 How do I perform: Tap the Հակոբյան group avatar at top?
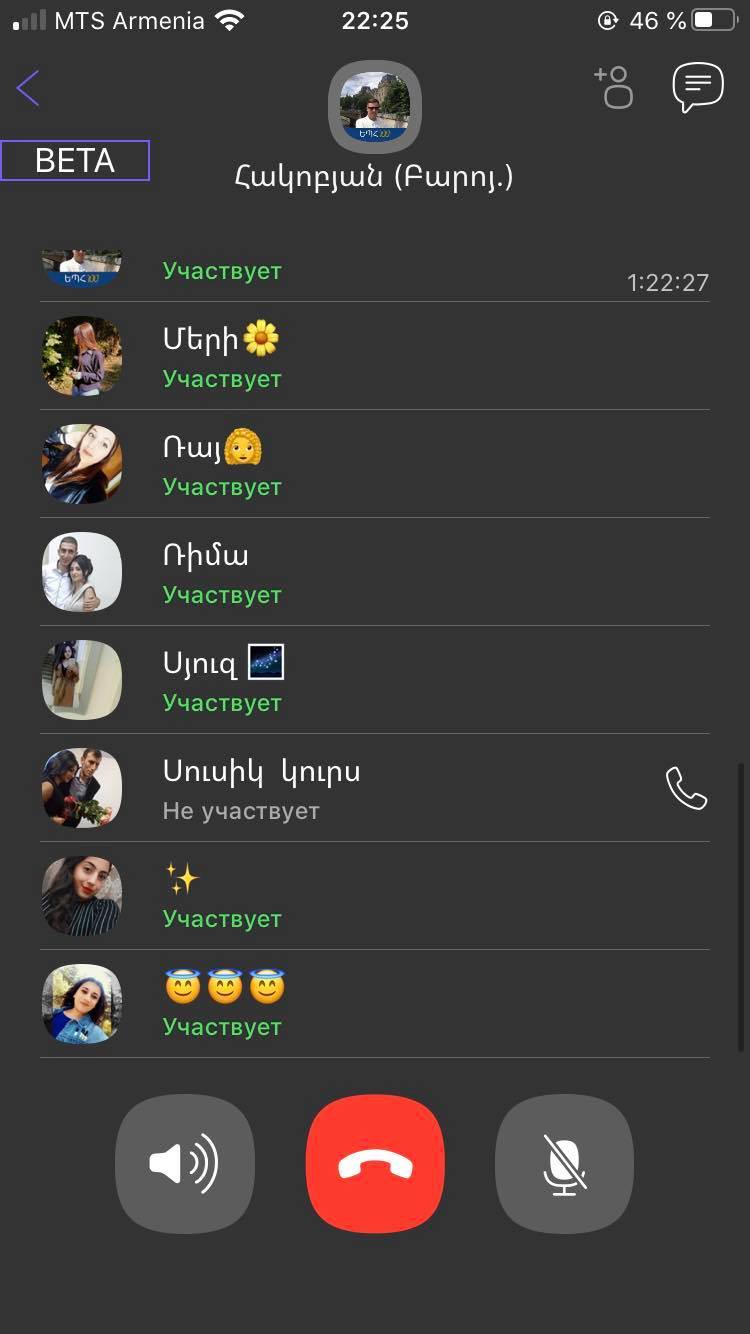point(375,107)
